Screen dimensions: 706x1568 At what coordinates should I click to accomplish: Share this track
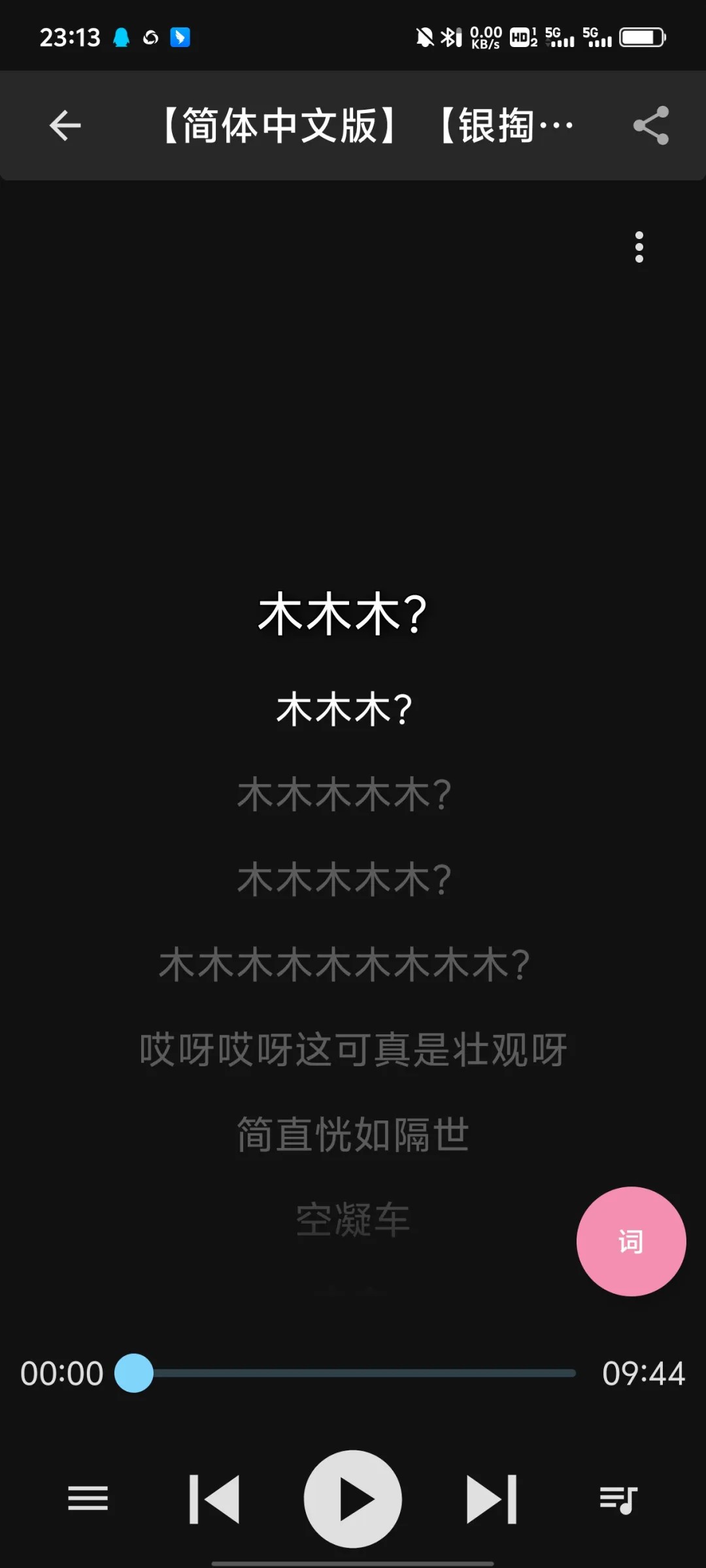click(650, 125)
